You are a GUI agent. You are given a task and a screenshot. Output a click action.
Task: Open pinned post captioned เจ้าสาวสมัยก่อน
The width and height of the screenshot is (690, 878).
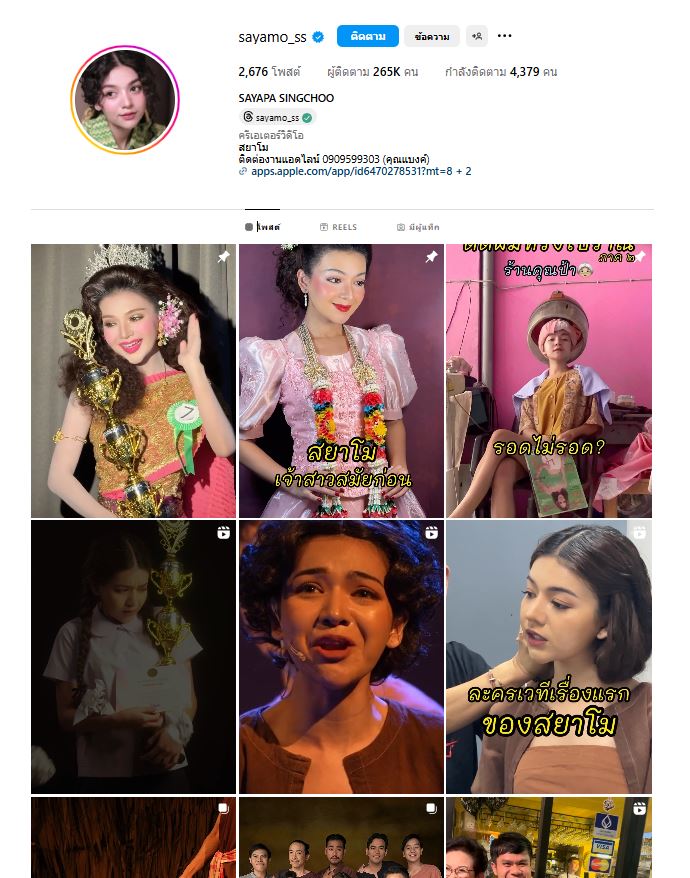point(341,380)
